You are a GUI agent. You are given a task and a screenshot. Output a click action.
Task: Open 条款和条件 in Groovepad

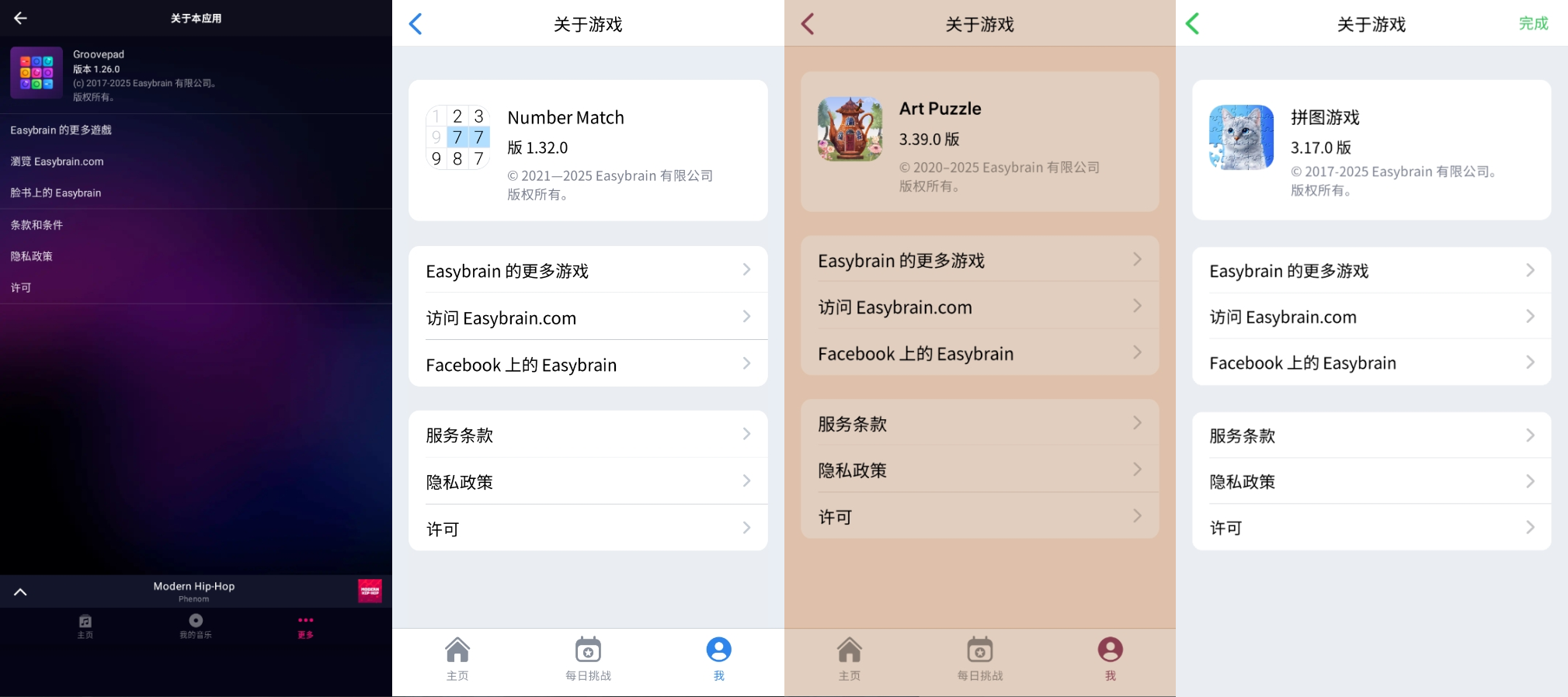pyautogui.click(x=37, y=225)
